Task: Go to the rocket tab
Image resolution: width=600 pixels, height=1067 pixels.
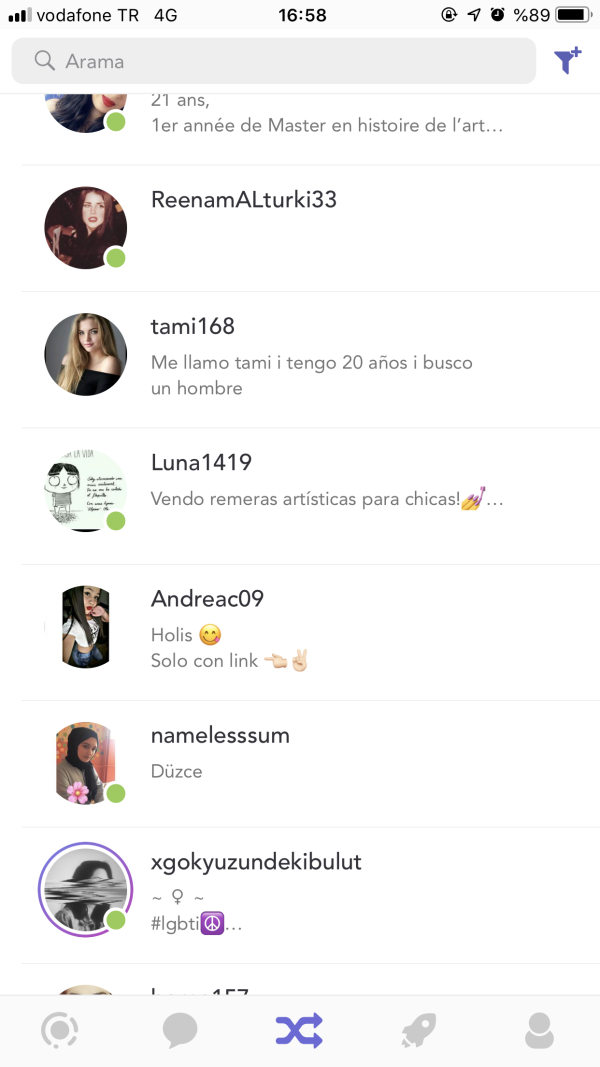Action: coord(418,1030)
